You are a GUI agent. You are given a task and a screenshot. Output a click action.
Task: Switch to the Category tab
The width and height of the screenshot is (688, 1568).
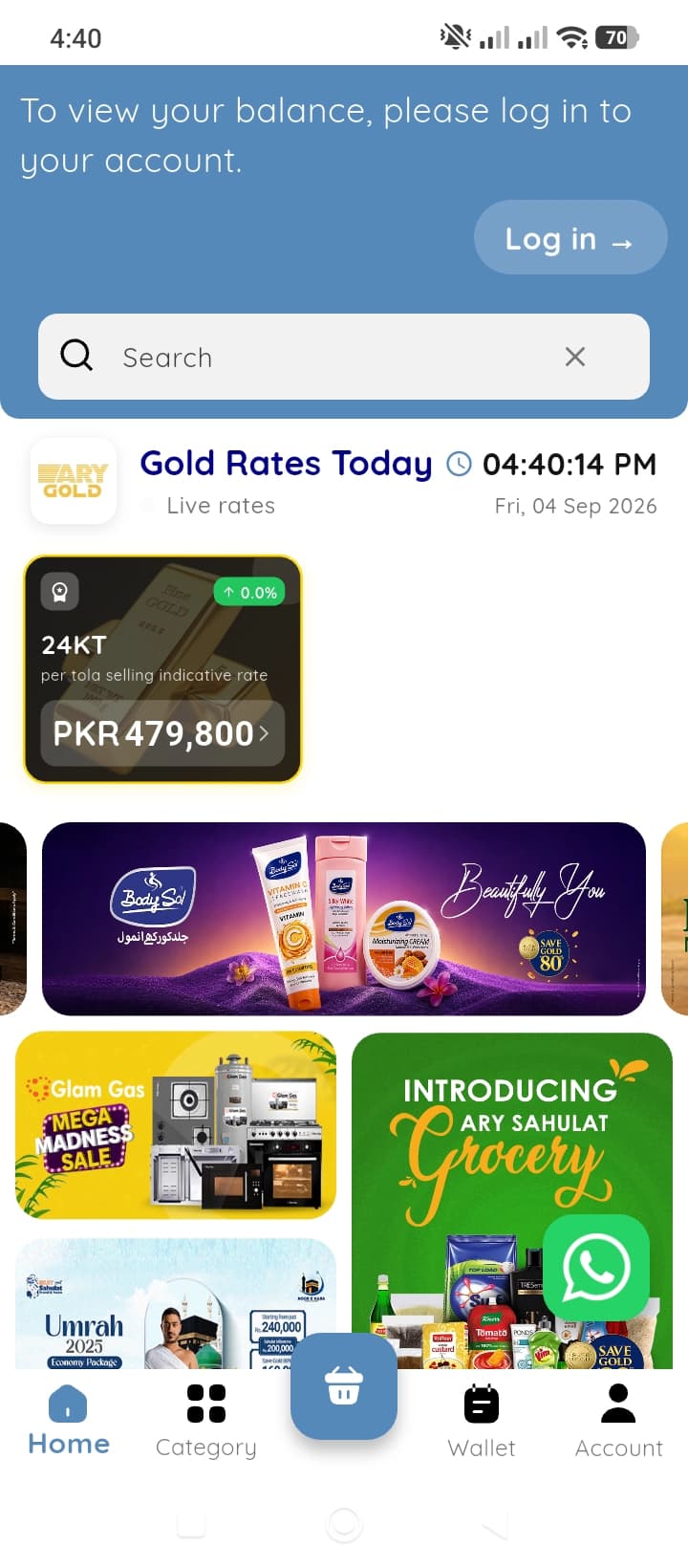[206, 1421]
